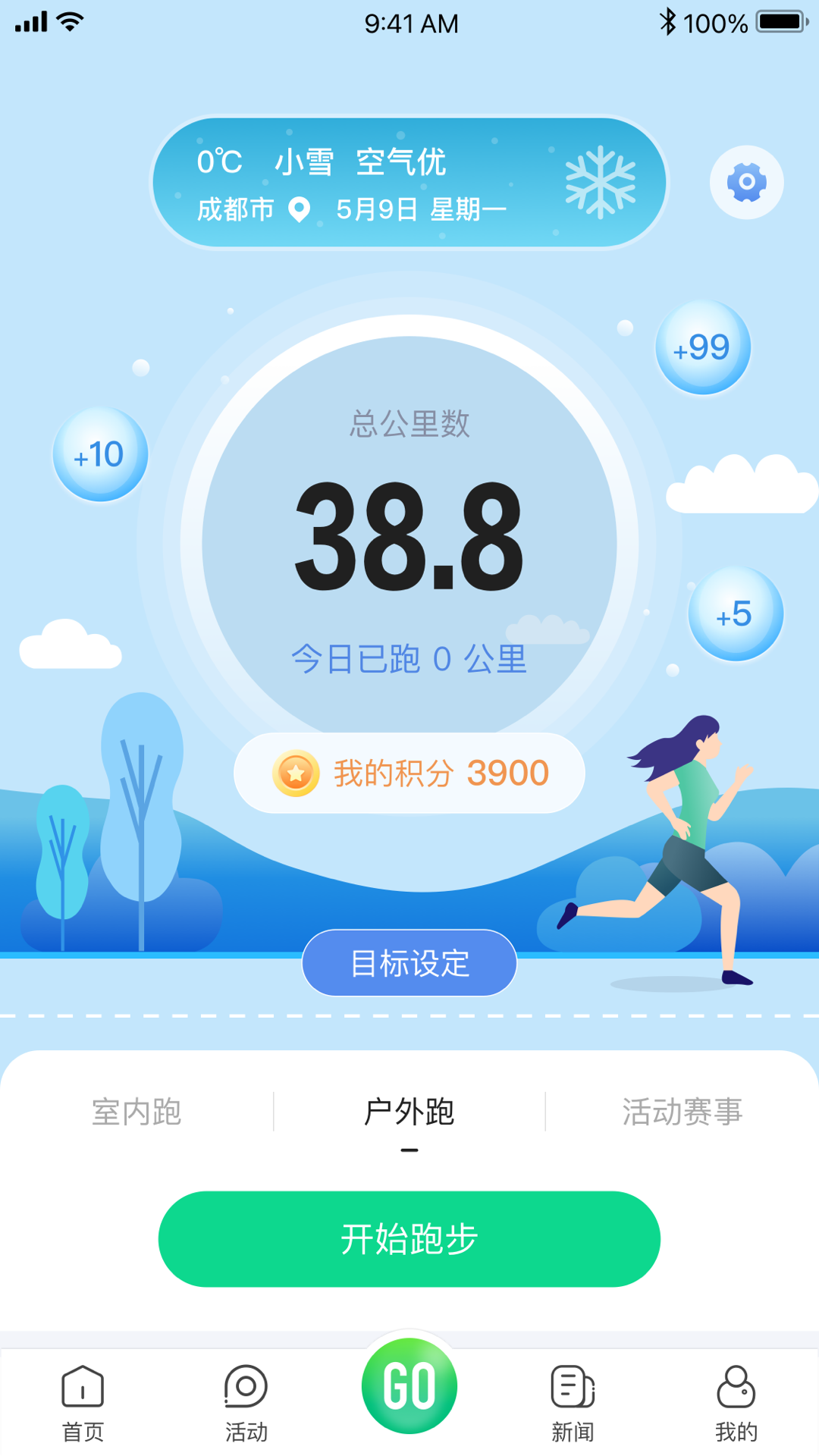Select the 户外跑 tab
The width and height of the screenshot is (819, 1456).
[409, 1112]
